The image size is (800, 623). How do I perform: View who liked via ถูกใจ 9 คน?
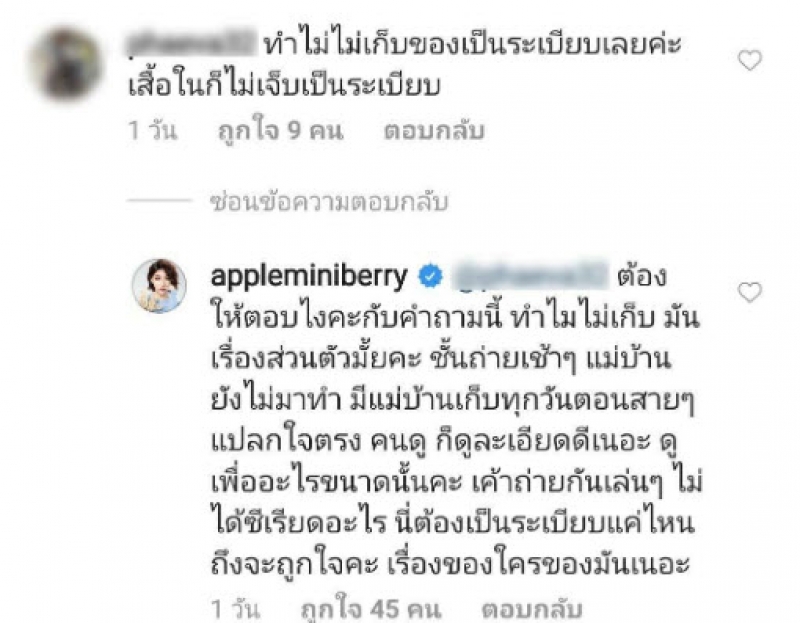[x=274, y=131]
